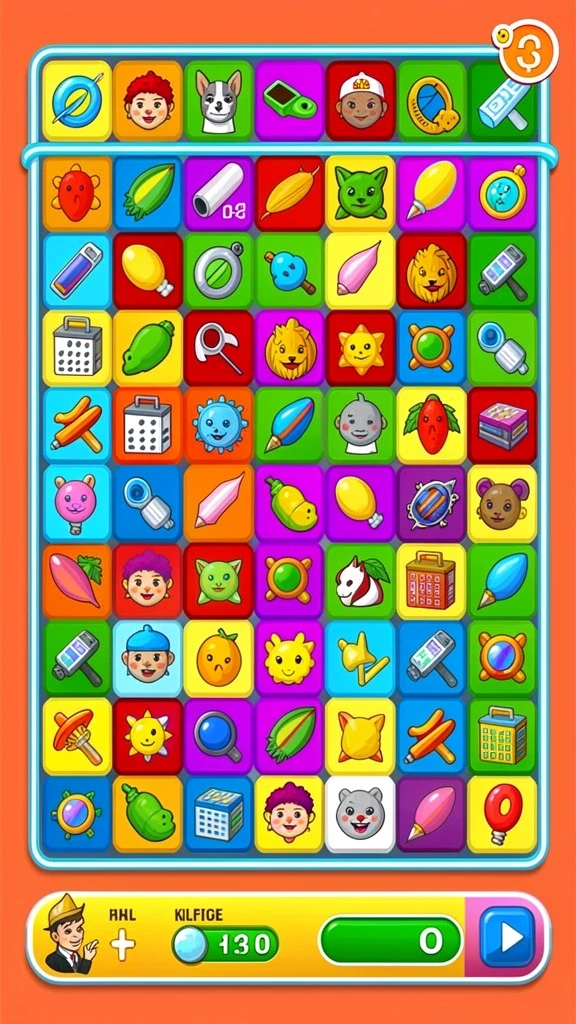576x1024 pixels.
Task: Pick the purple storage box tile on red
Action: [x=502, y=426]
